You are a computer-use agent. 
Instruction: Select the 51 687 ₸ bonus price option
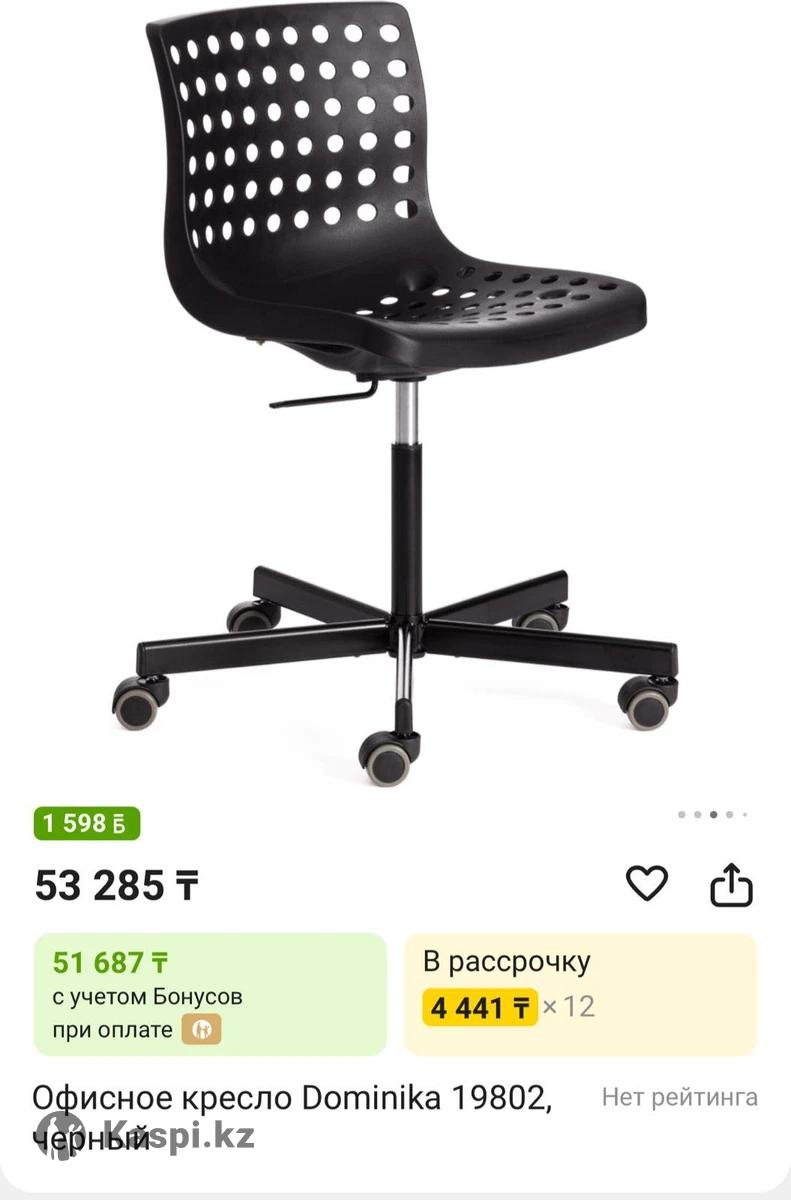click(210, 994)
